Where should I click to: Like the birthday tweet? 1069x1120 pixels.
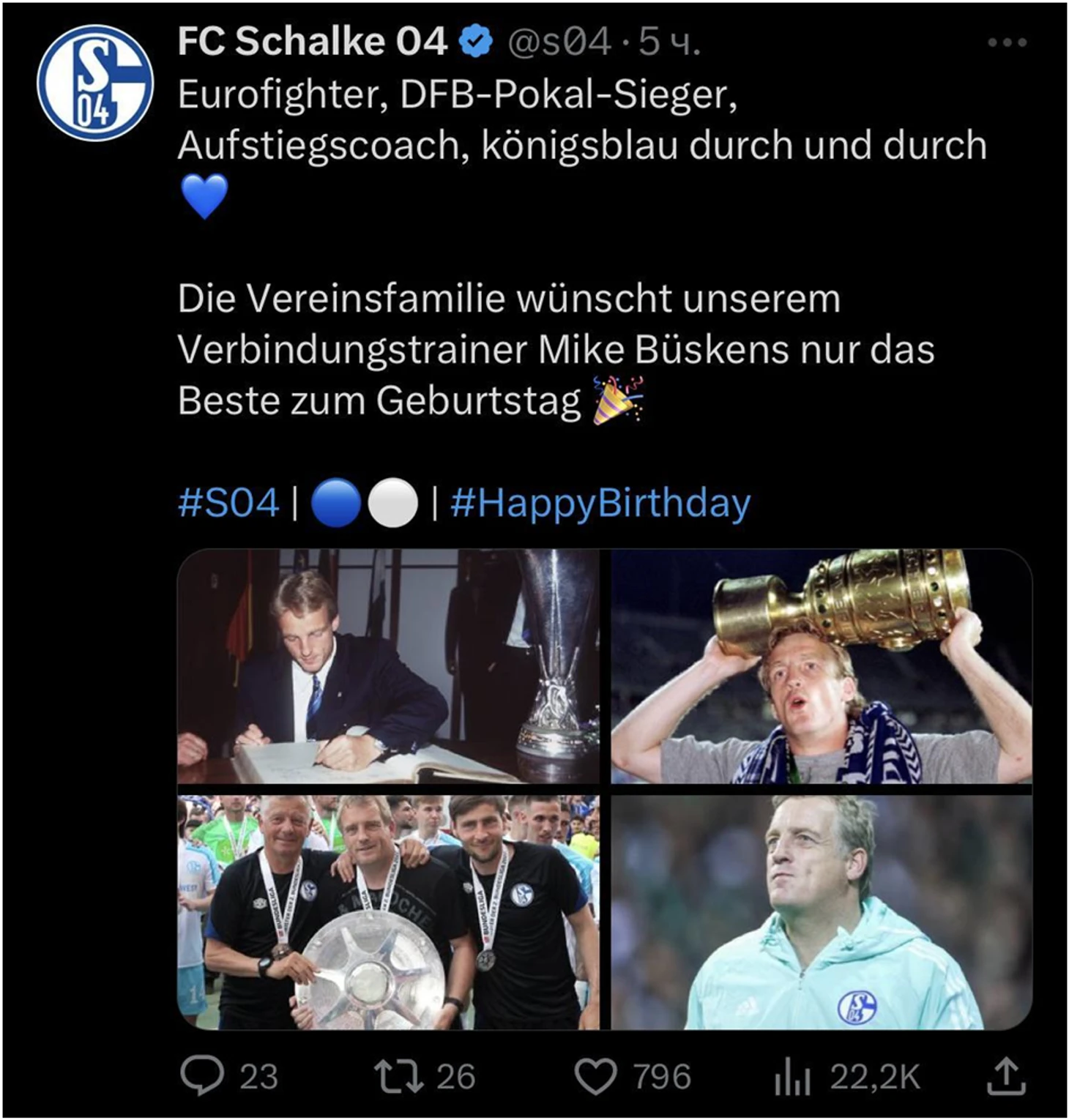point(595,1077)
